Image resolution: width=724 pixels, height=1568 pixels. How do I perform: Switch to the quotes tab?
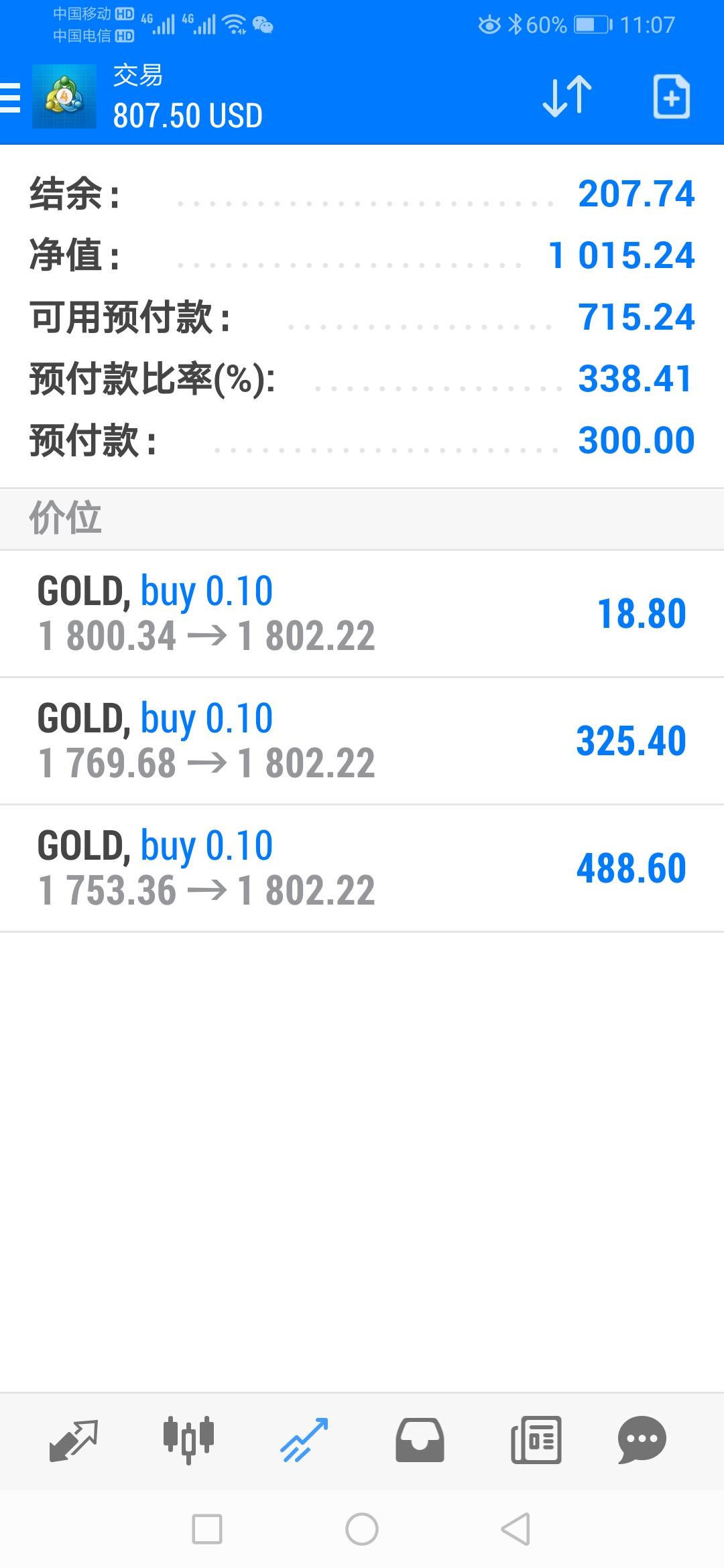coord(74,1439)
